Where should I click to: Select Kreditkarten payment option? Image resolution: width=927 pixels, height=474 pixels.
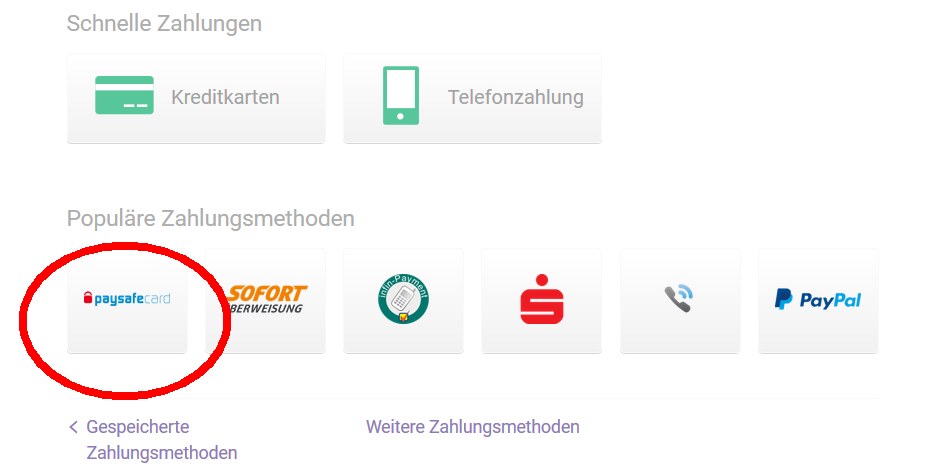pyautogui.click(x=196, y=98)
